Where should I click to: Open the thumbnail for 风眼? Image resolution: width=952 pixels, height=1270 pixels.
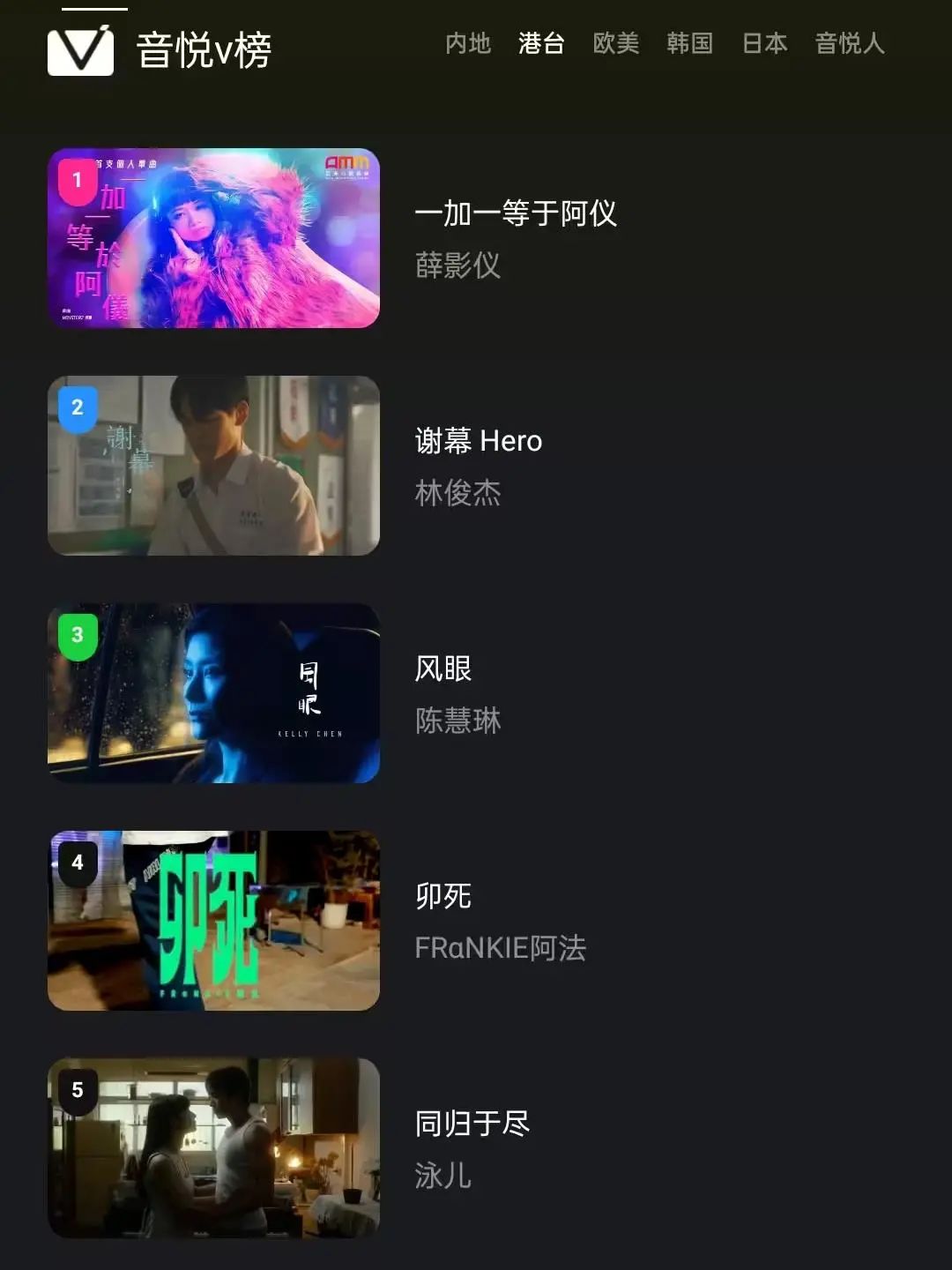click(x=214, y=694)
